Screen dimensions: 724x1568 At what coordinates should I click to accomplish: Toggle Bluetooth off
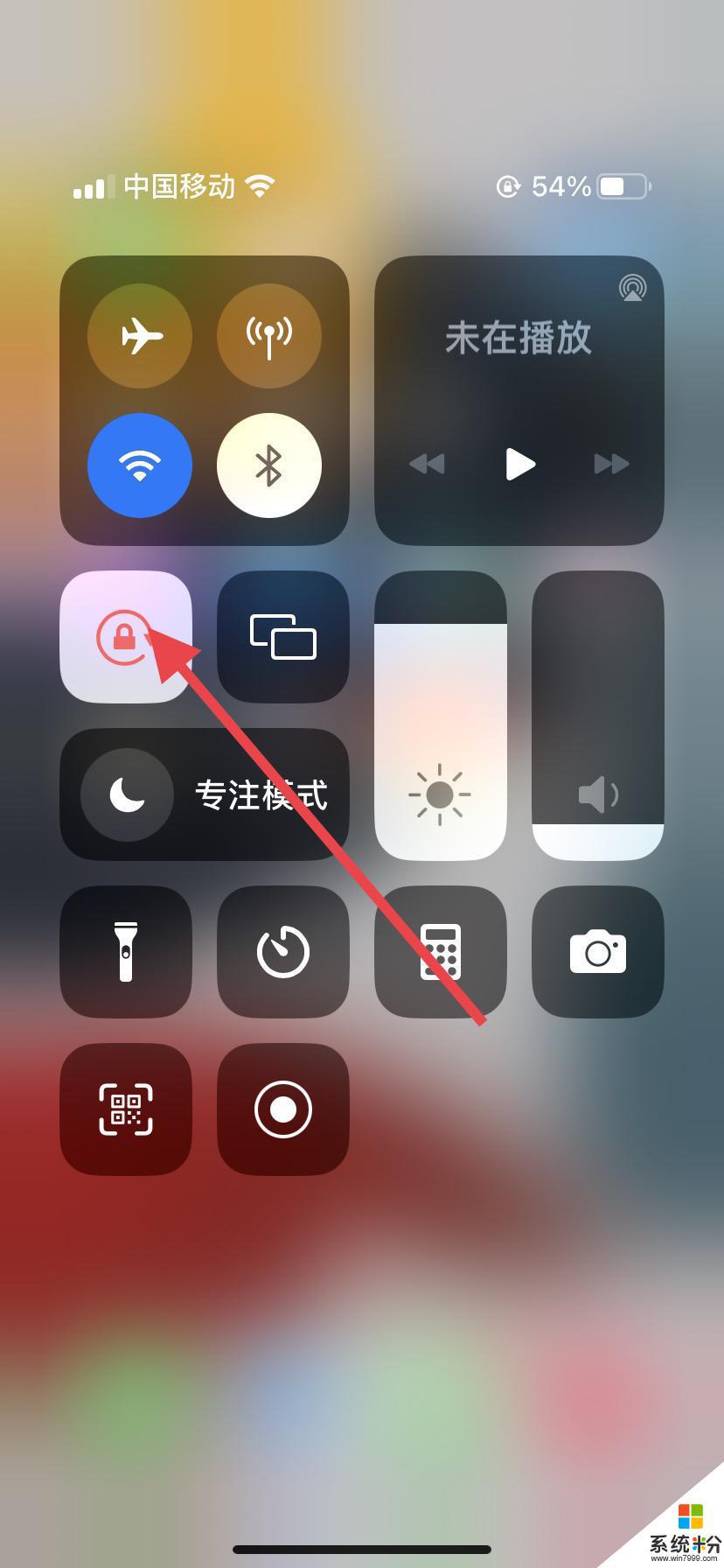pyautogui.click(x=268, y=465)
